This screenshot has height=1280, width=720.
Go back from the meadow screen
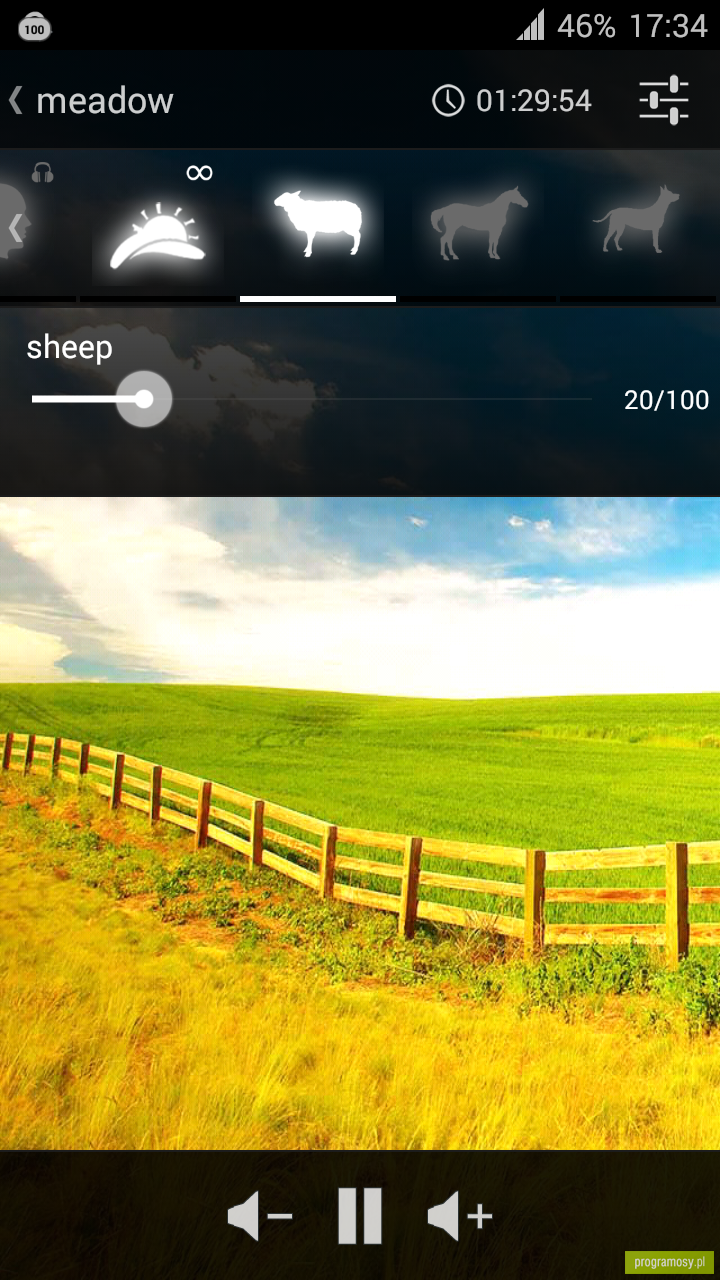[15, 100]
